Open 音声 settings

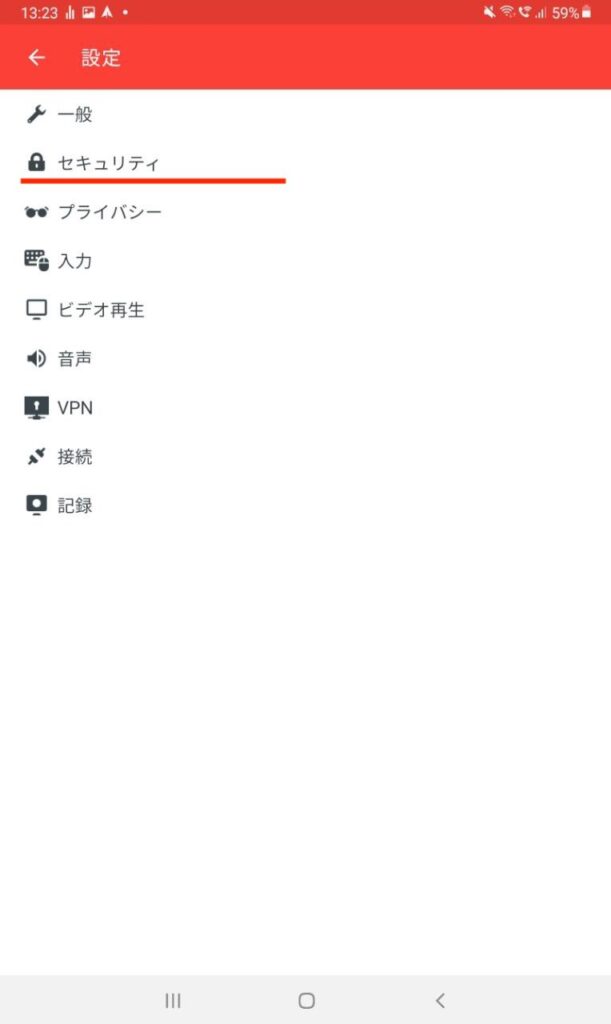pyautogui.click(x=75, y=358)
